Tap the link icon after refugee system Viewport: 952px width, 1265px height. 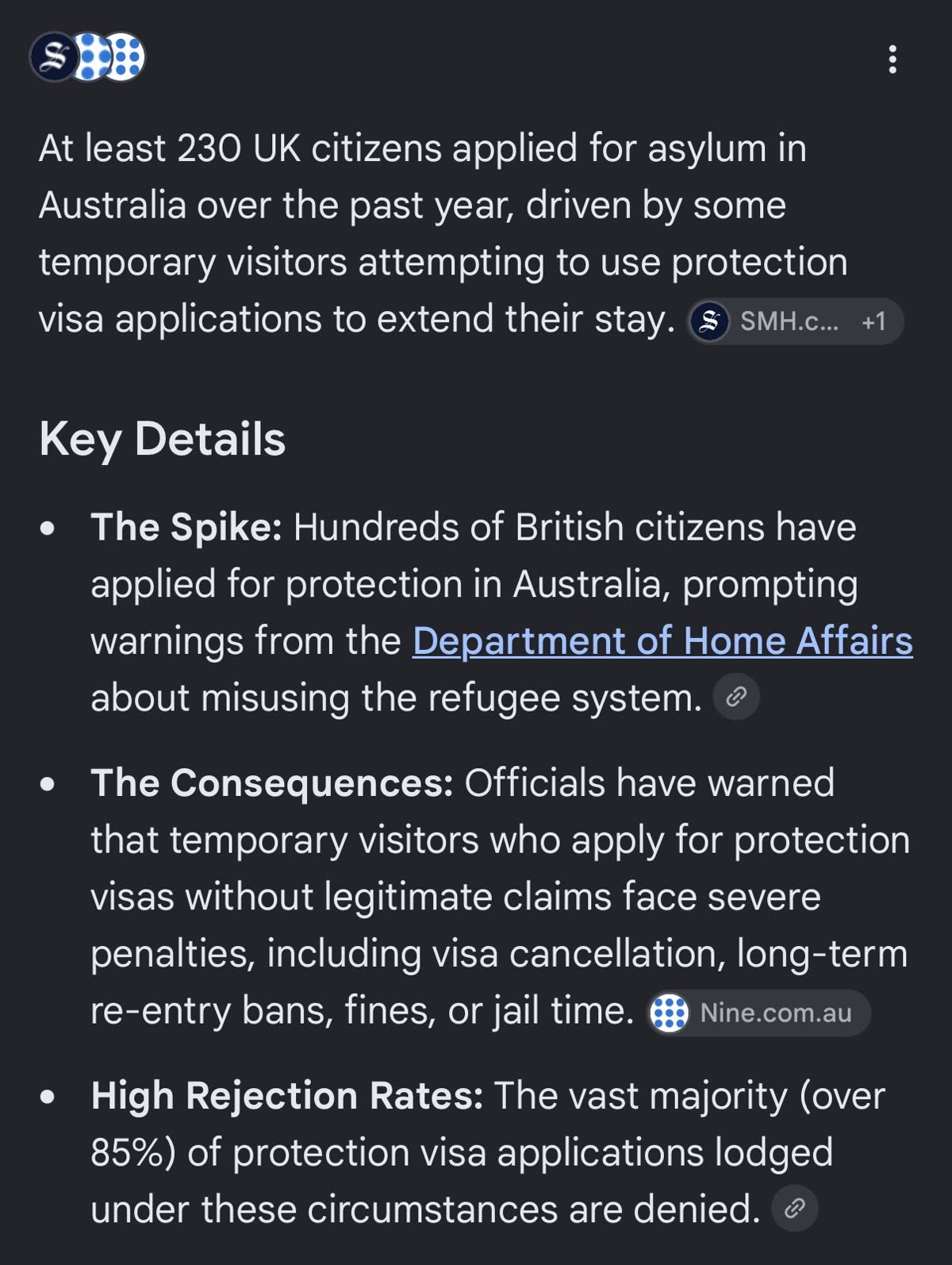click(x=736, y=698)
